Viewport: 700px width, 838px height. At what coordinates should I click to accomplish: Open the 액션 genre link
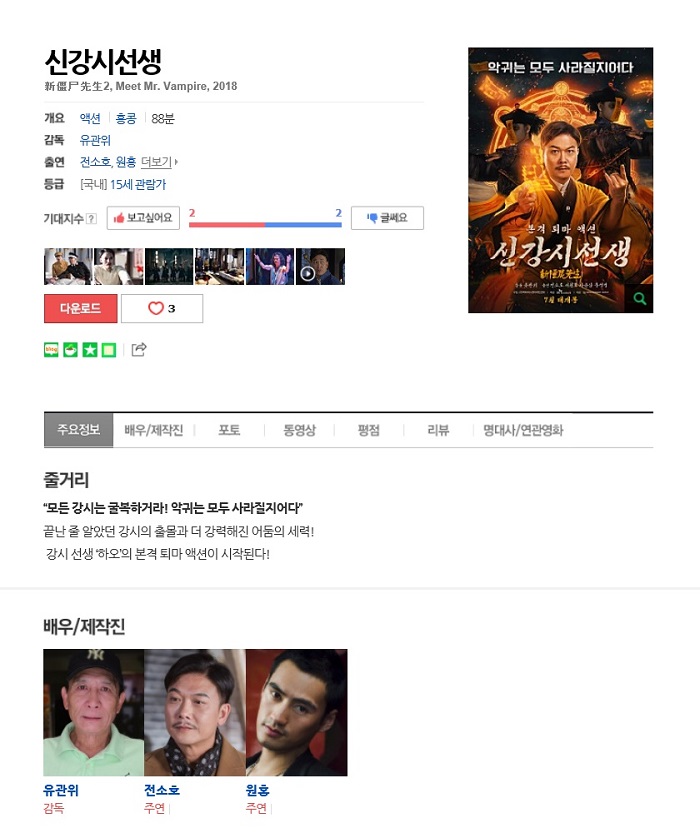90,118
